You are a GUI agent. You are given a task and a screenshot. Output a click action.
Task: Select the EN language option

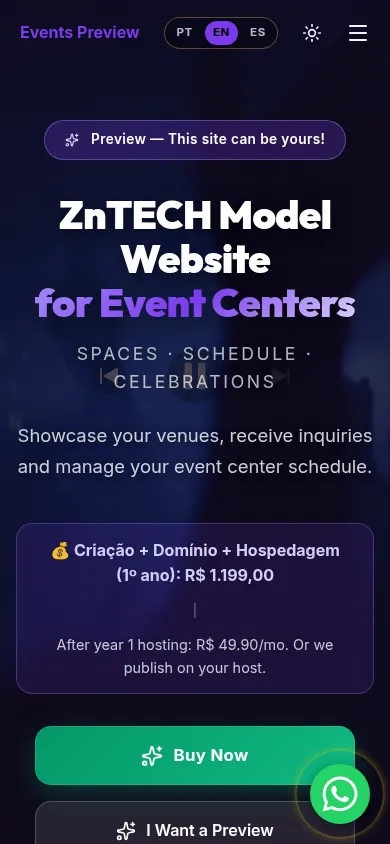[x=221, y=33]
